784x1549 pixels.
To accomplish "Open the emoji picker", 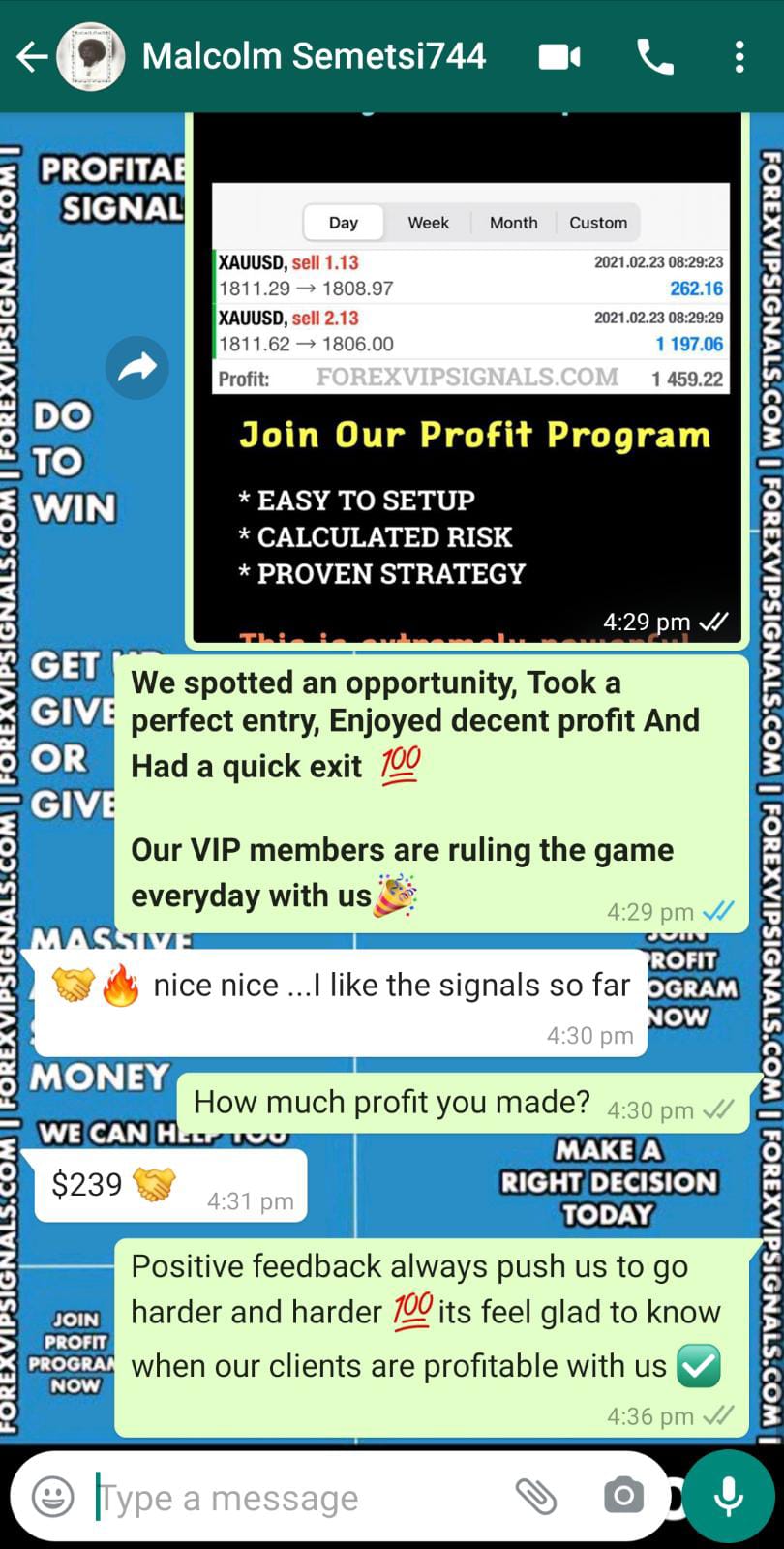I will coord(53,1497).
